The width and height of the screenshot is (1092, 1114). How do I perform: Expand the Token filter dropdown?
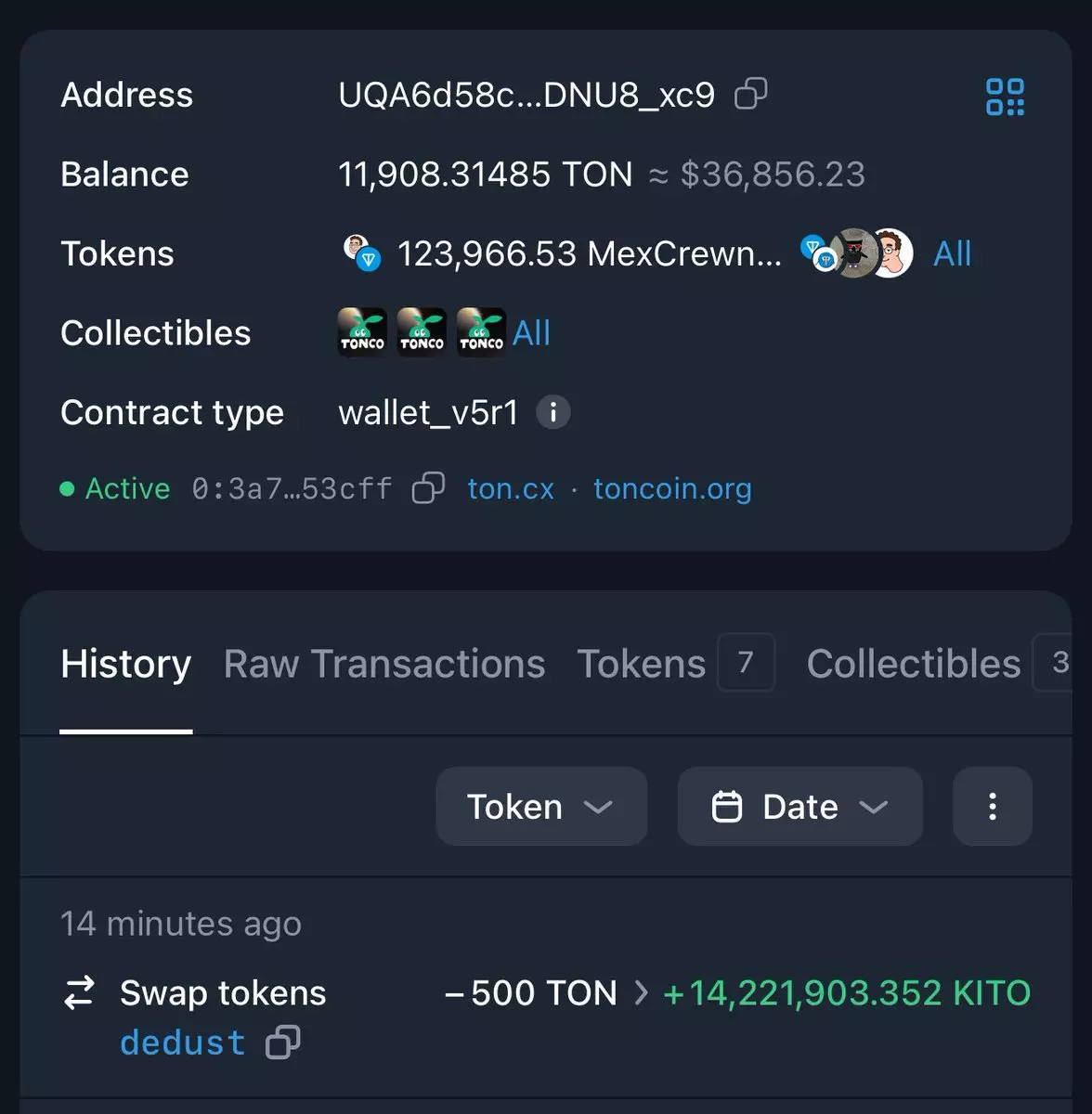(540, 807)
